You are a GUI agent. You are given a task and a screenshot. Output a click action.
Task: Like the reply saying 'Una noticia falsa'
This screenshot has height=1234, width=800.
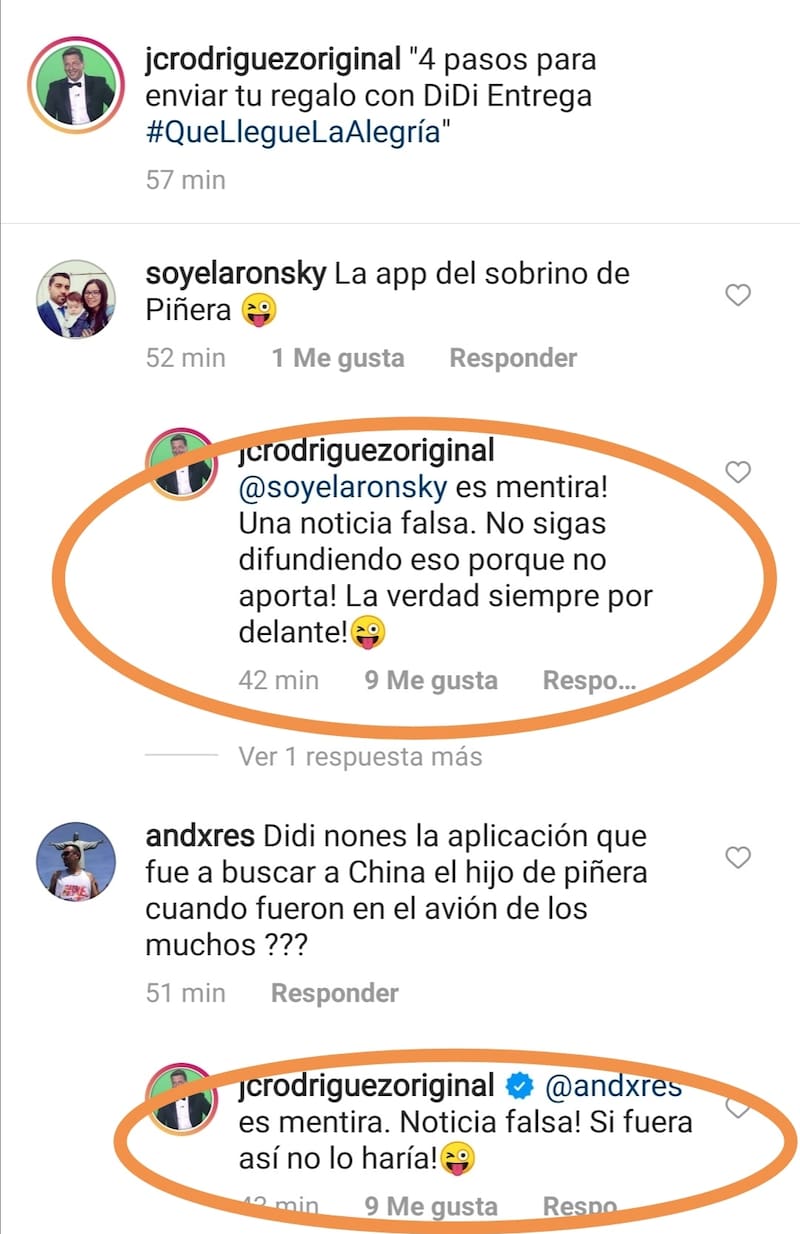[738, 472]
